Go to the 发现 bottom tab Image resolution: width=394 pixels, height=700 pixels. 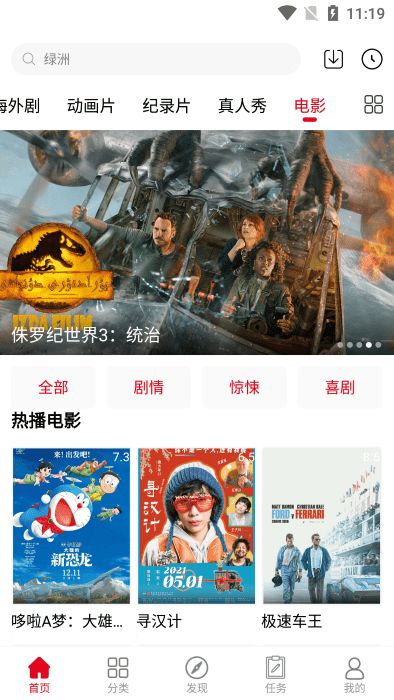pos(197,675)
